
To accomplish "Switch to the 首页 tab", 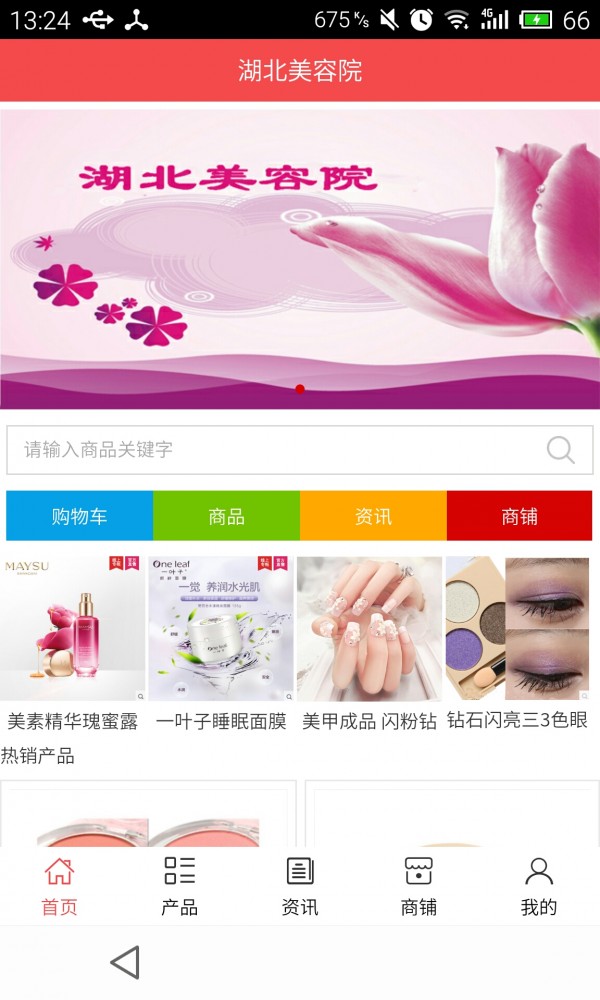I will click(x=59, y=886).
